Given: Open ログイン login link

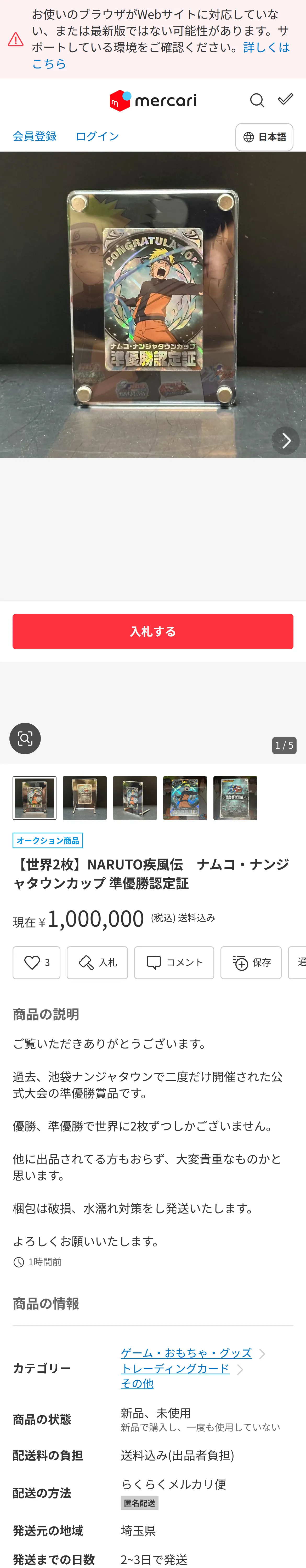Looking at the screenshot, I should click(x=97, y=136).
